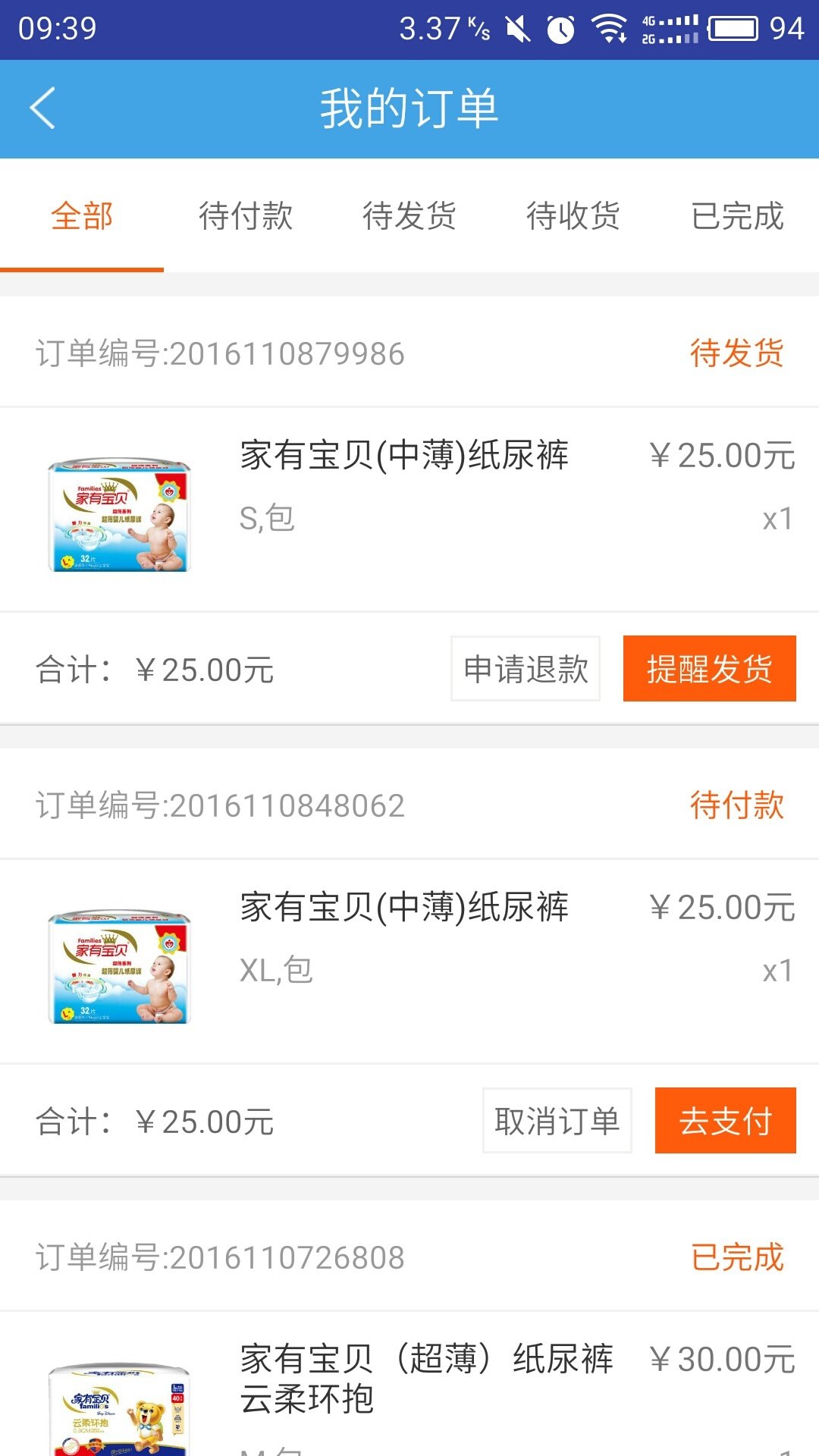Switch to the 待付款 tab
The width and height of the screenshot is (819, 1456).
(x=246, y=216)
